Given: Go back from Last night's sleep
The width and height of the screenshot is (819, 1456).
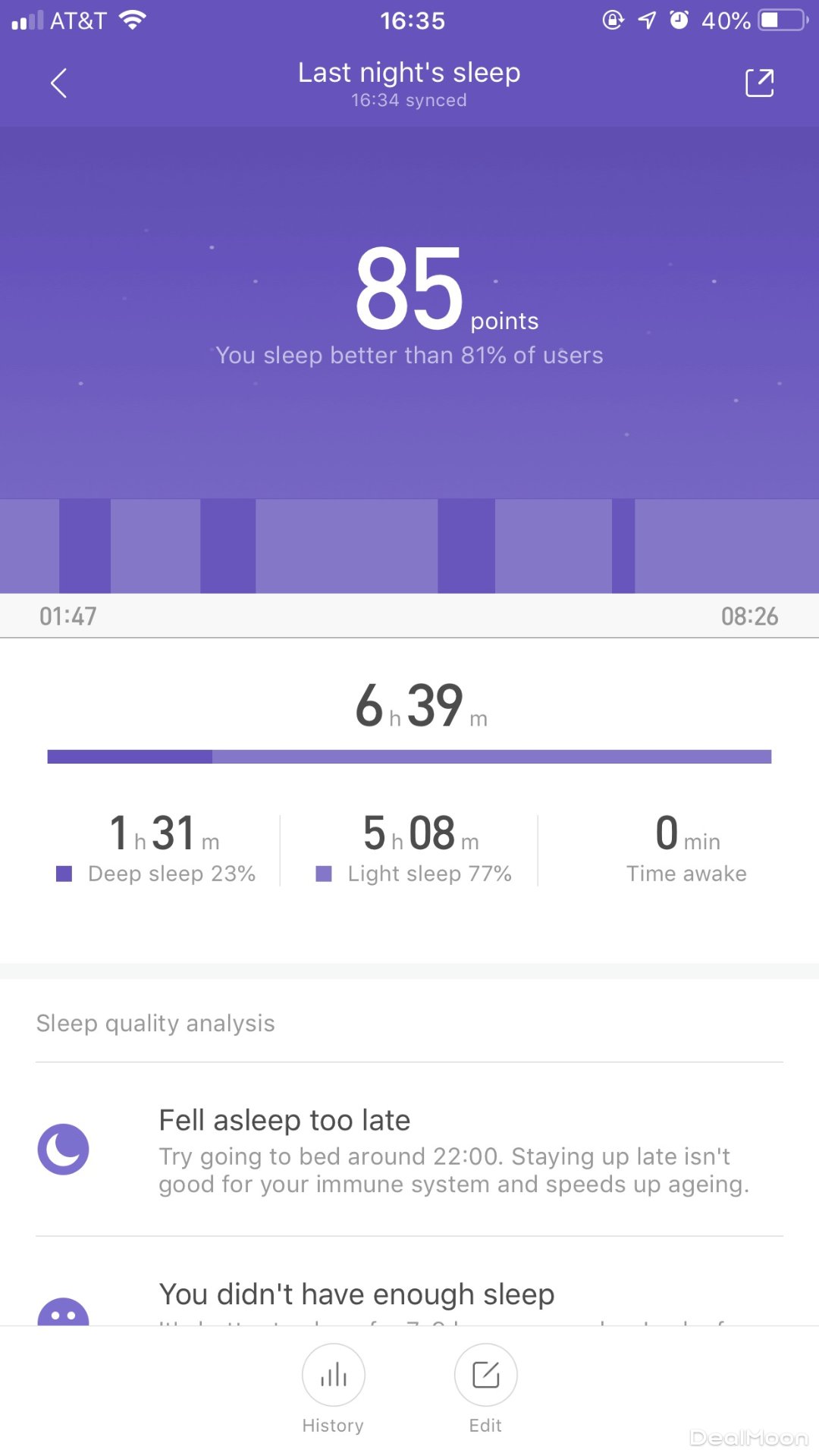Looking at the screenshot, I should coord(58,83).
